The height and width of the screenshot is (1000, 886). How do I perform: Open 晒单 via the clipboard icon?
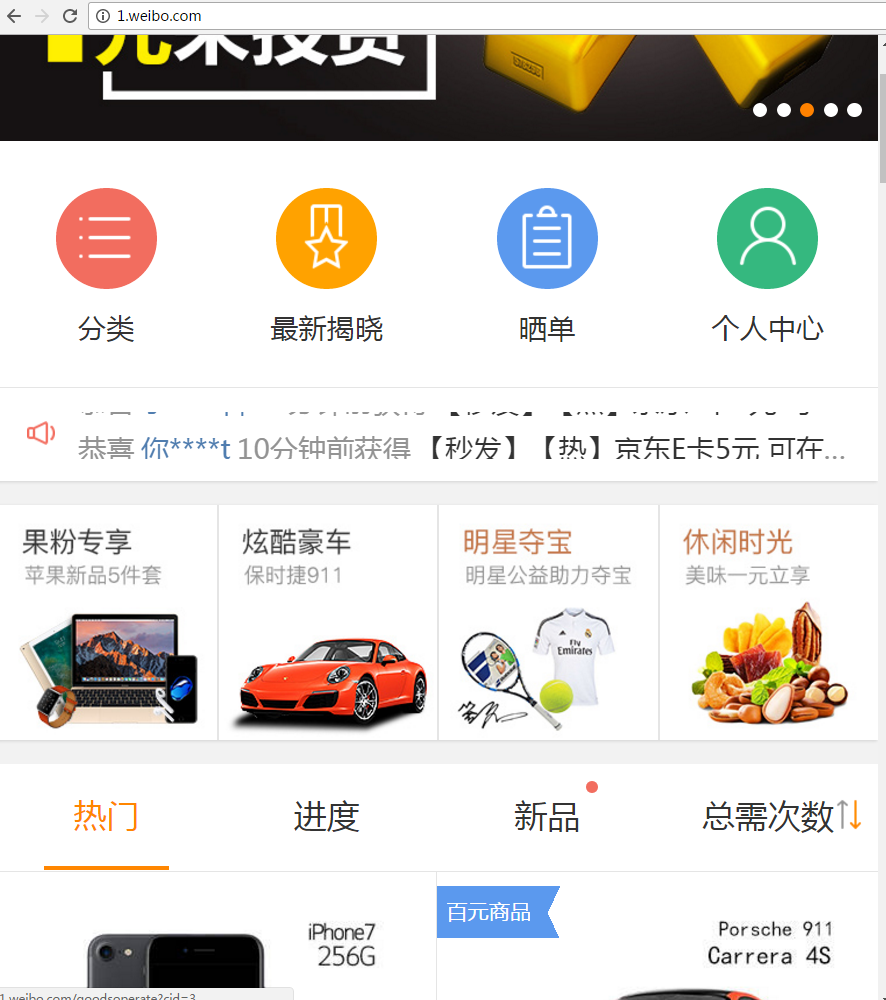pos(547,238)
